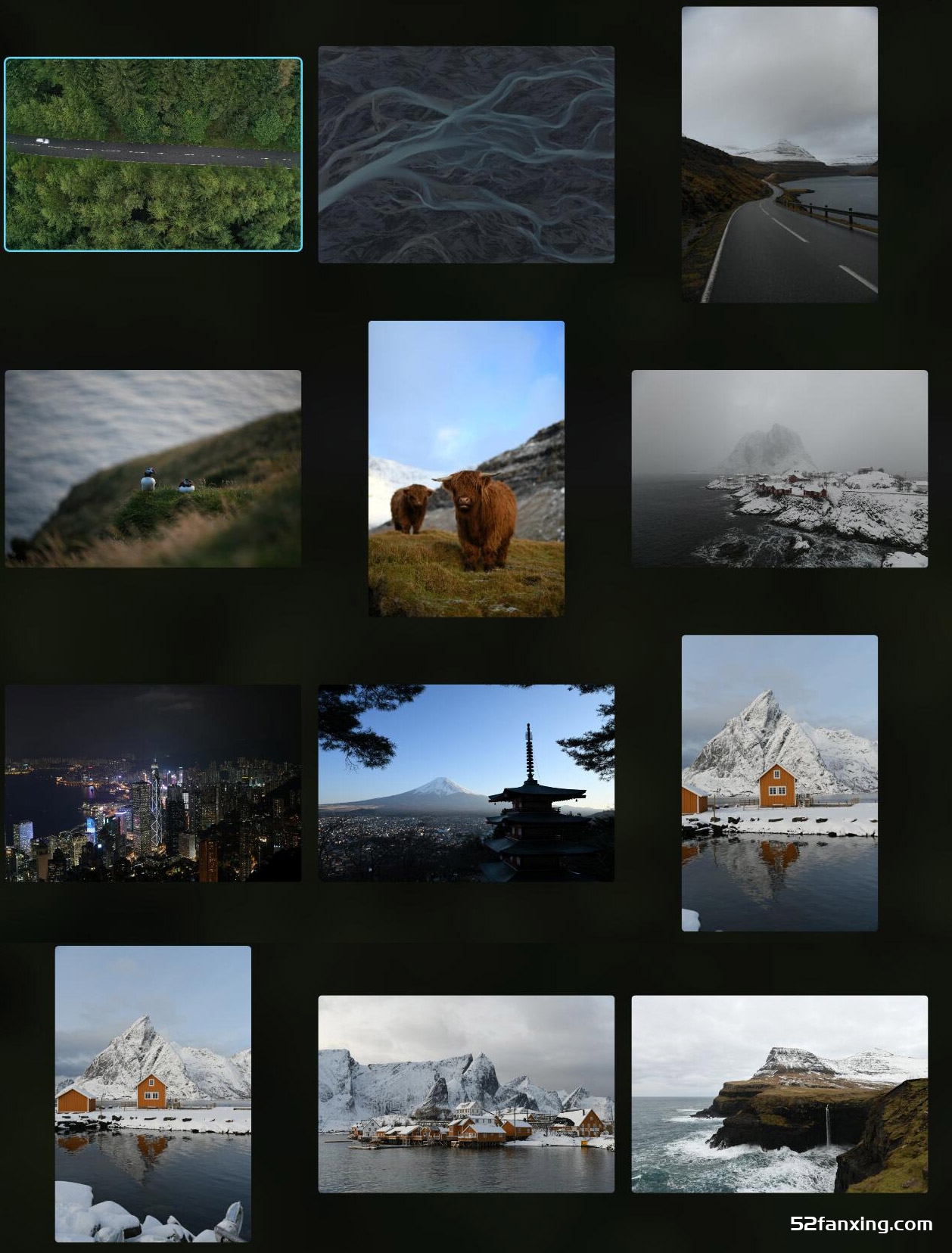The height and width of the screenshot is (1253, 952).
Task: Open the foggy snowy village photo
Action: click(779, 468)
